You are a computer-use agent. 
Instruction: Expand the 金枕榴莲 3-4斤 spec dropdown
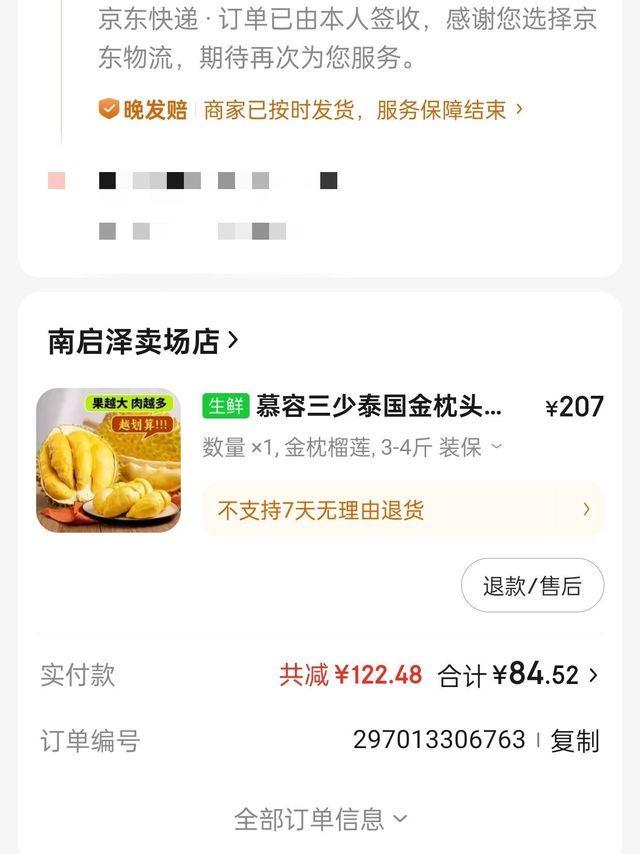coord(352,448)
